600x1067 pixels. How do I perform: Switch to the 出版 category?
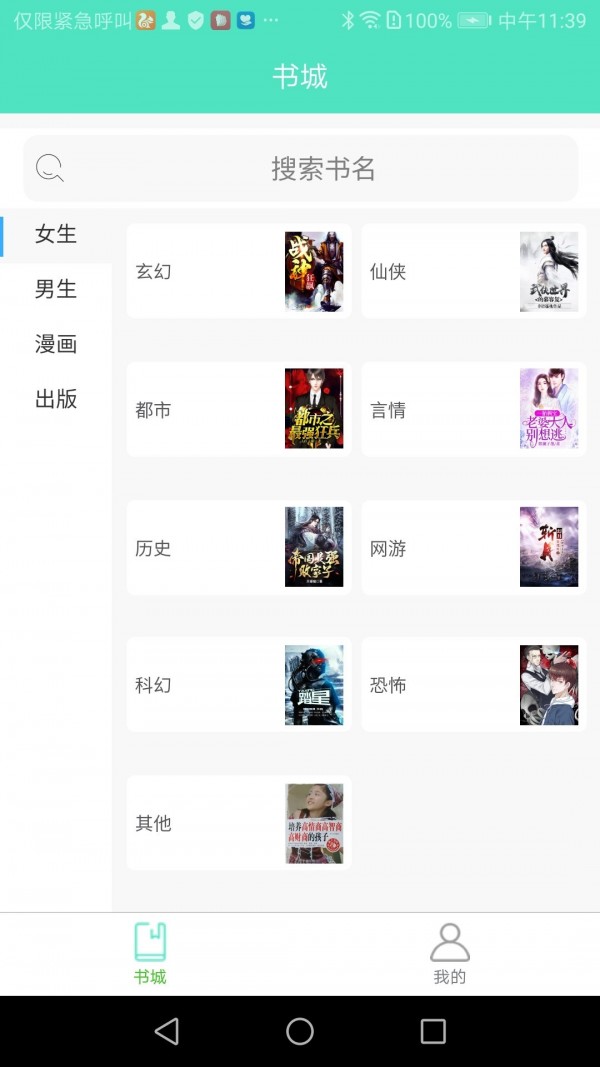click(x=56, y=399)
